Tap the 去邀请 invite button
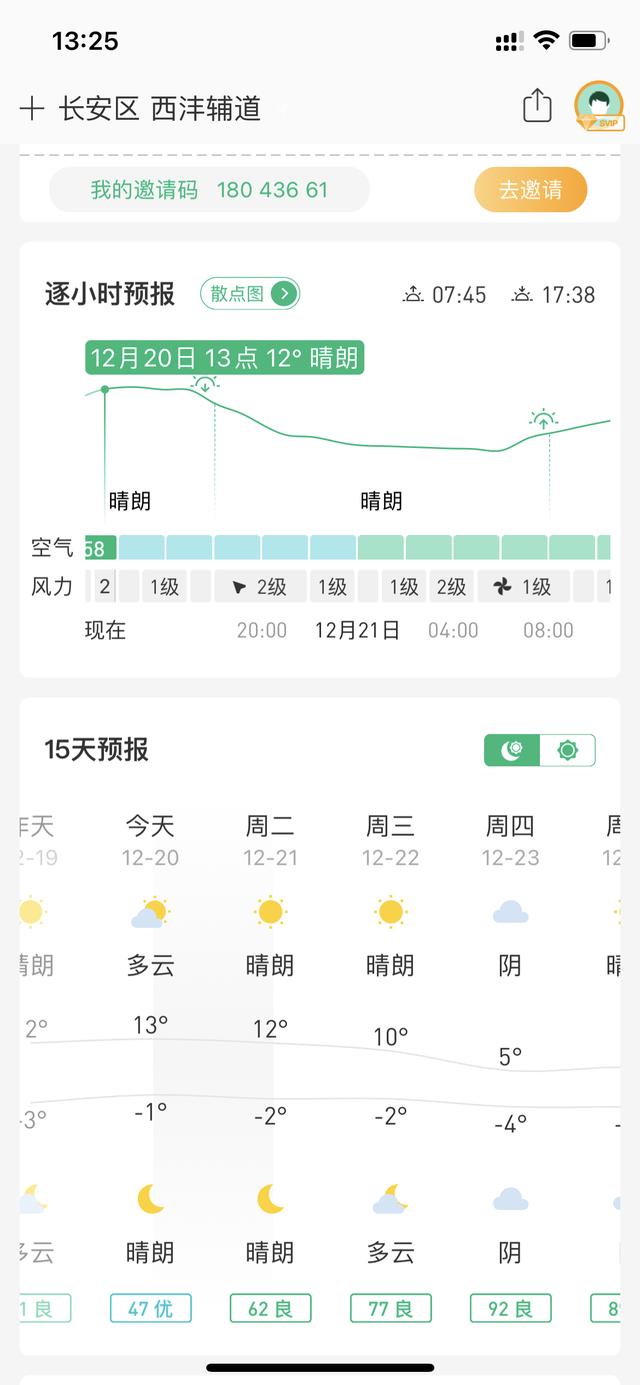The image size is (640, 1385). 530,190
